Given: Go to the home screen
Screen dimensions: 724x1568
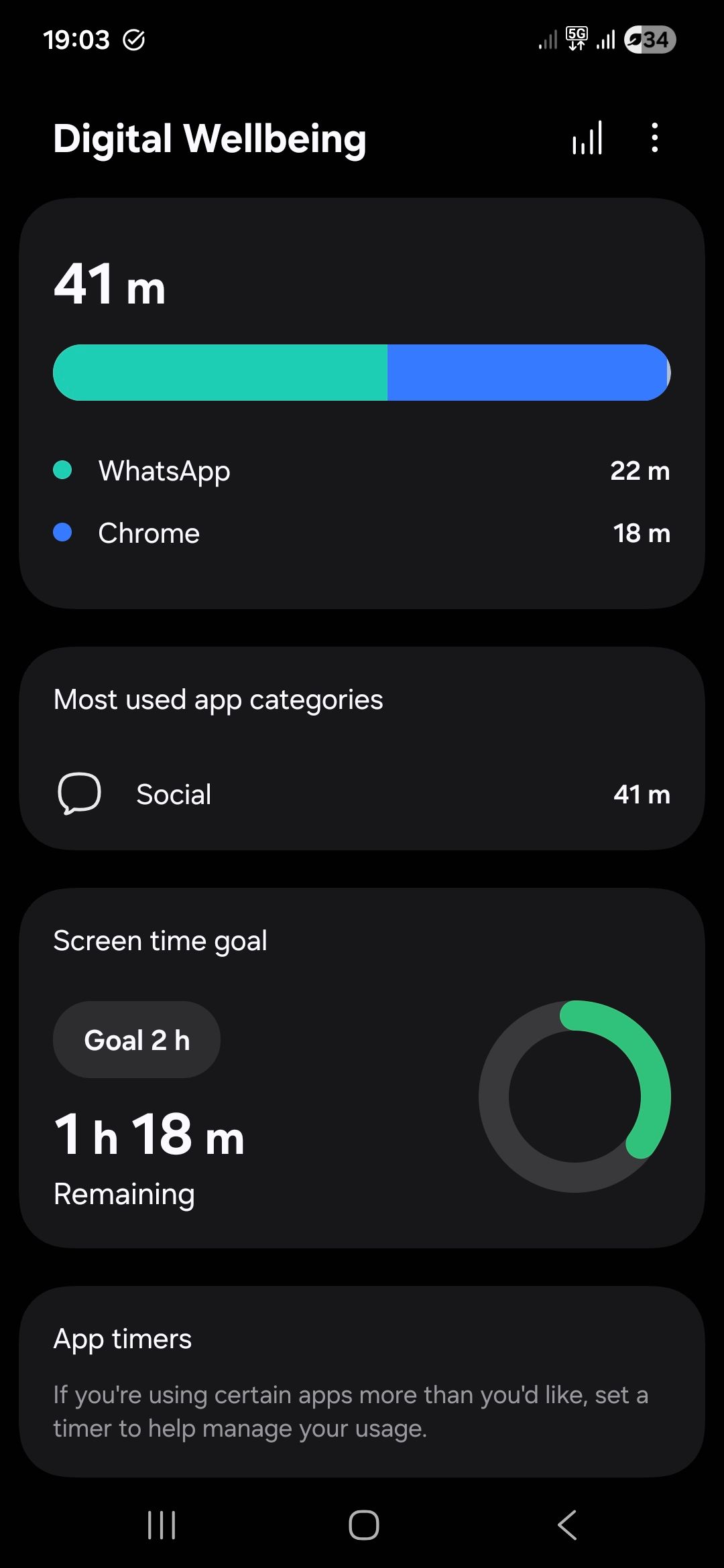Looking at the screenshot, I should tap(363, 1525).
